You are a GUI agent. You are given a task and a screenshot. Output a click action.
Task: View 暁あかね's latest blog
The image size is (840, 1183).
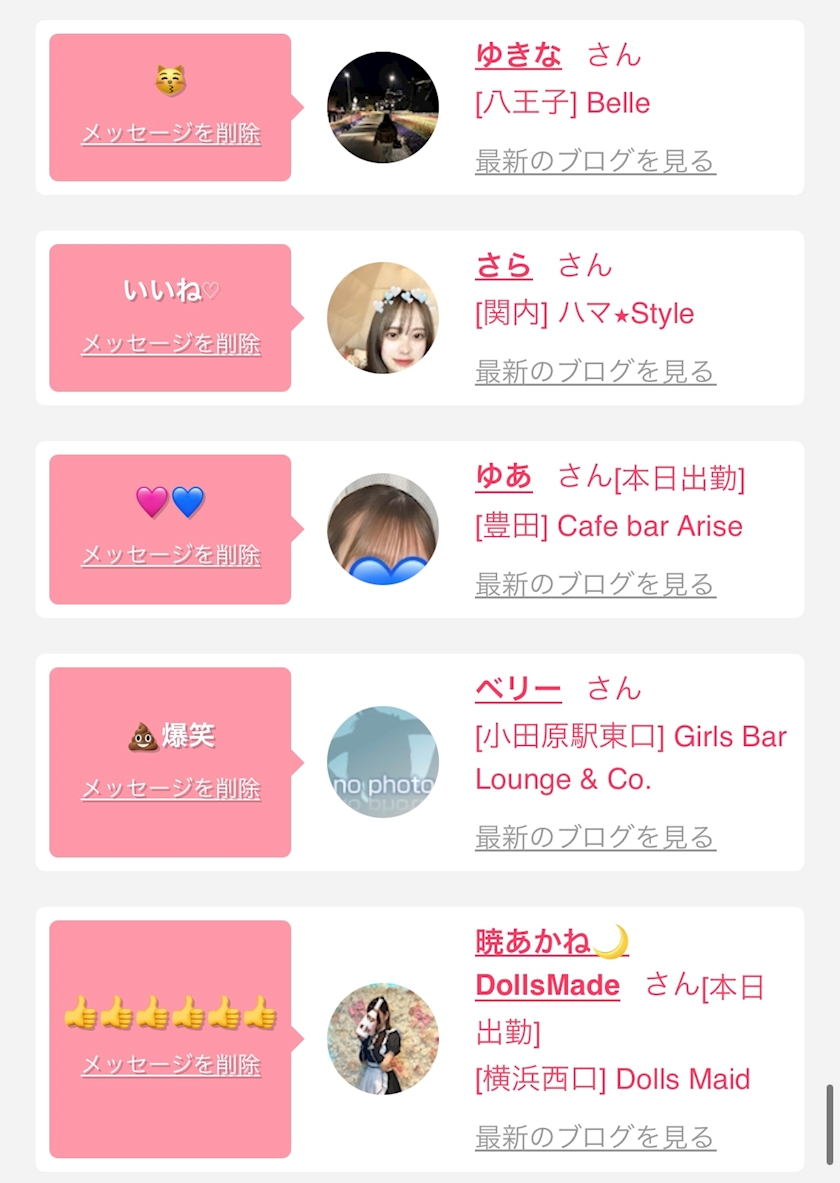tap(595, 1137)
